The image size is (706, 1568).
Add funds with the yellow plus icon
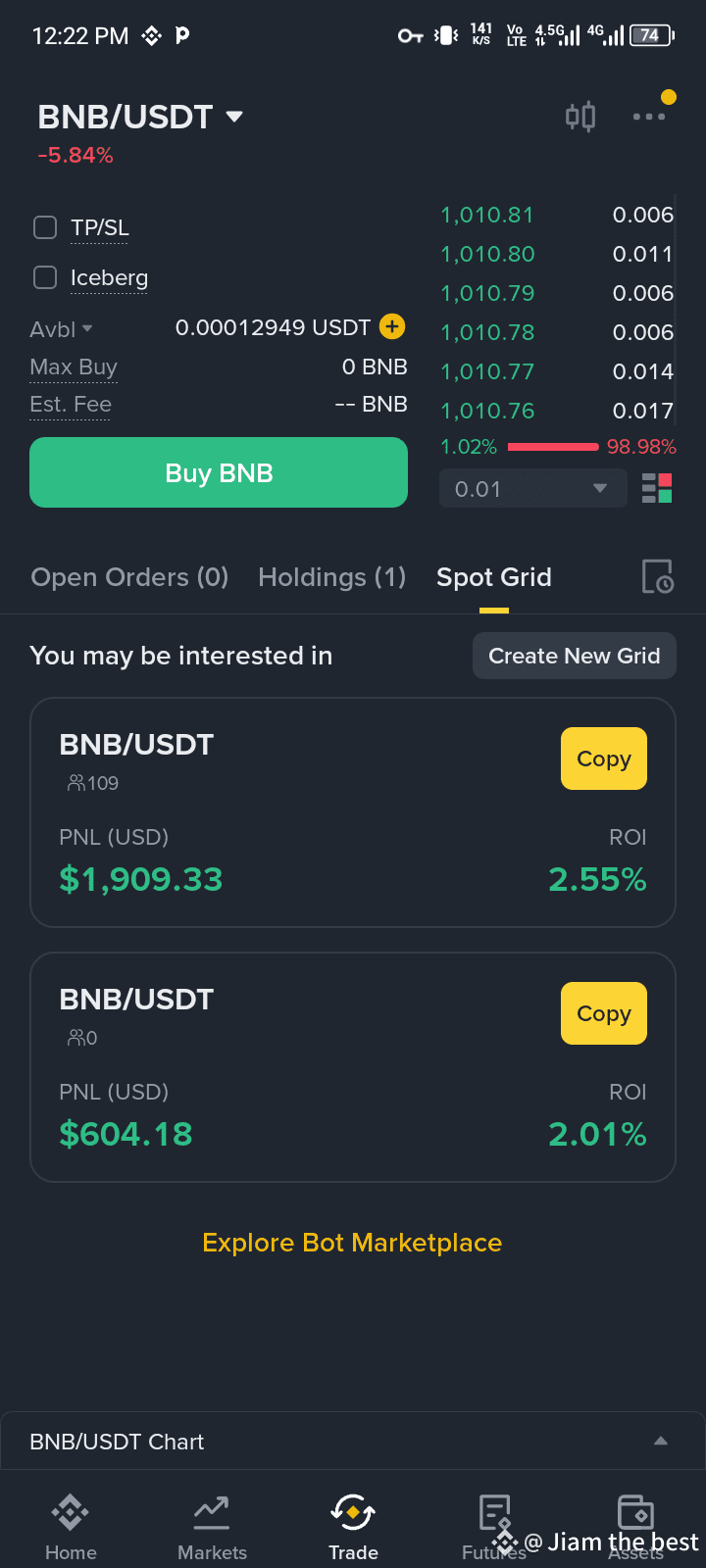click(392, 326)
